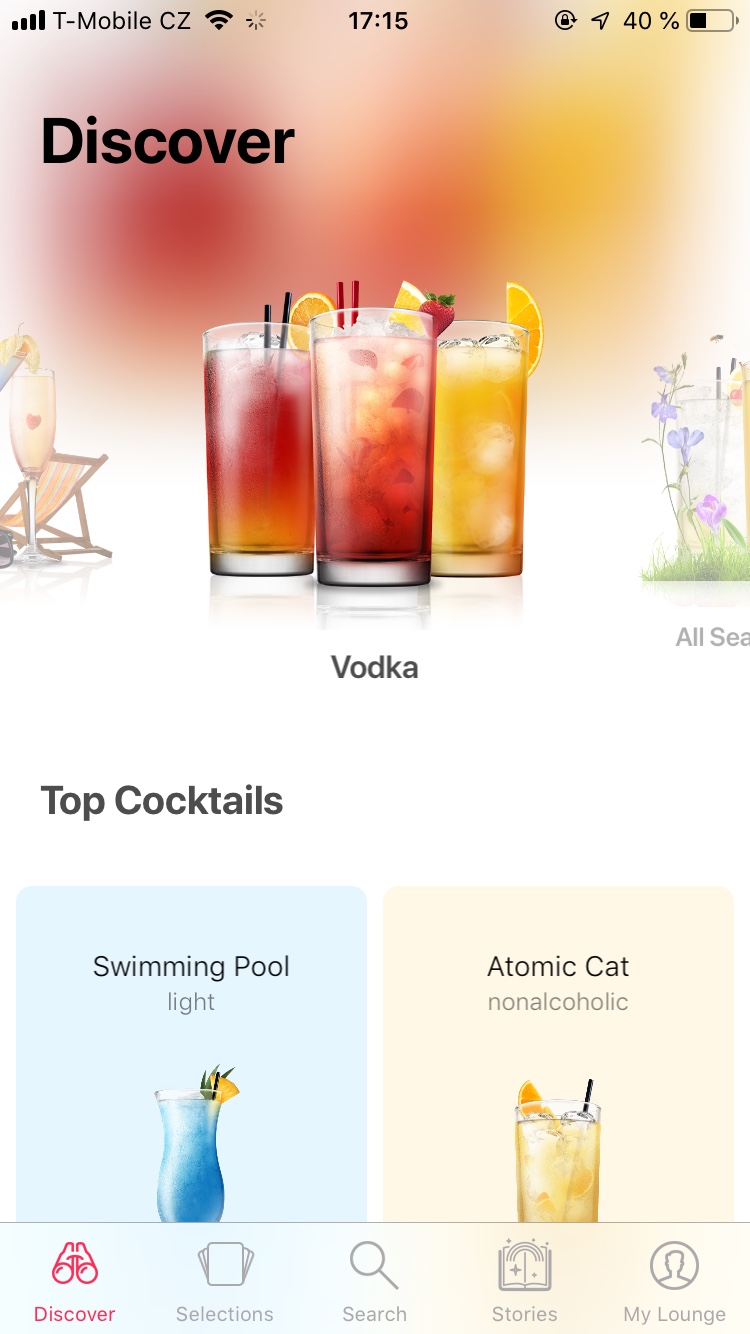Open the Swimming Pool cocktail card
The width and height of the screenshot is (750, 1334).
[x=191, y=1050]
